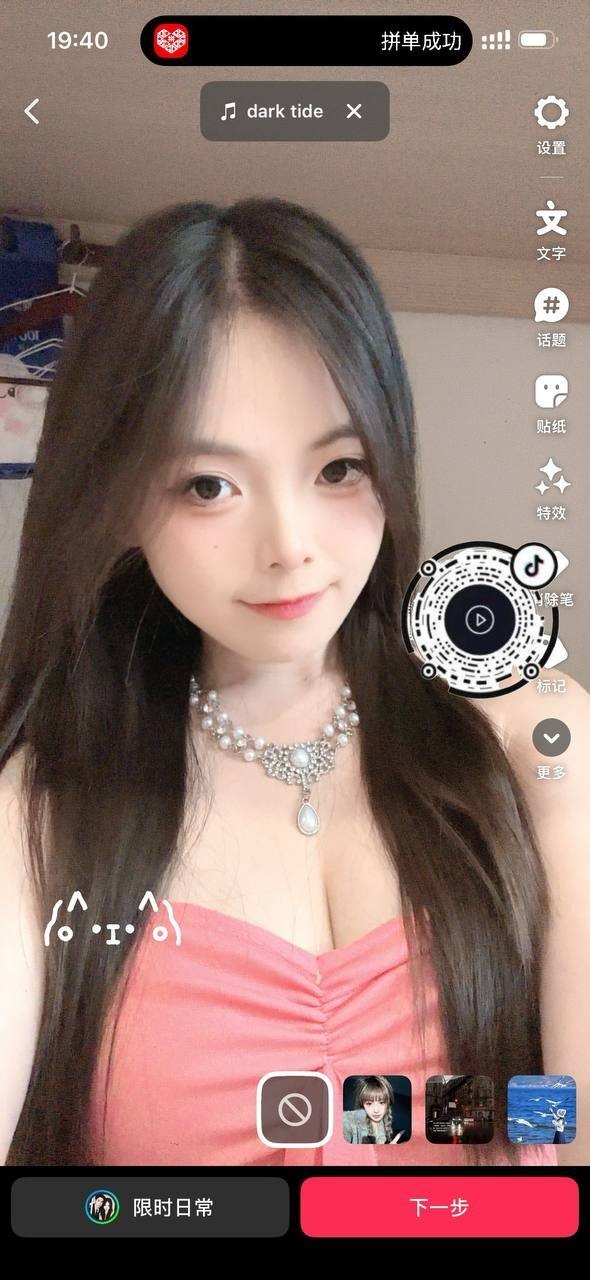Continue with 下一步
Screen dimensions: 590x1280
[x=439, y=1207]
